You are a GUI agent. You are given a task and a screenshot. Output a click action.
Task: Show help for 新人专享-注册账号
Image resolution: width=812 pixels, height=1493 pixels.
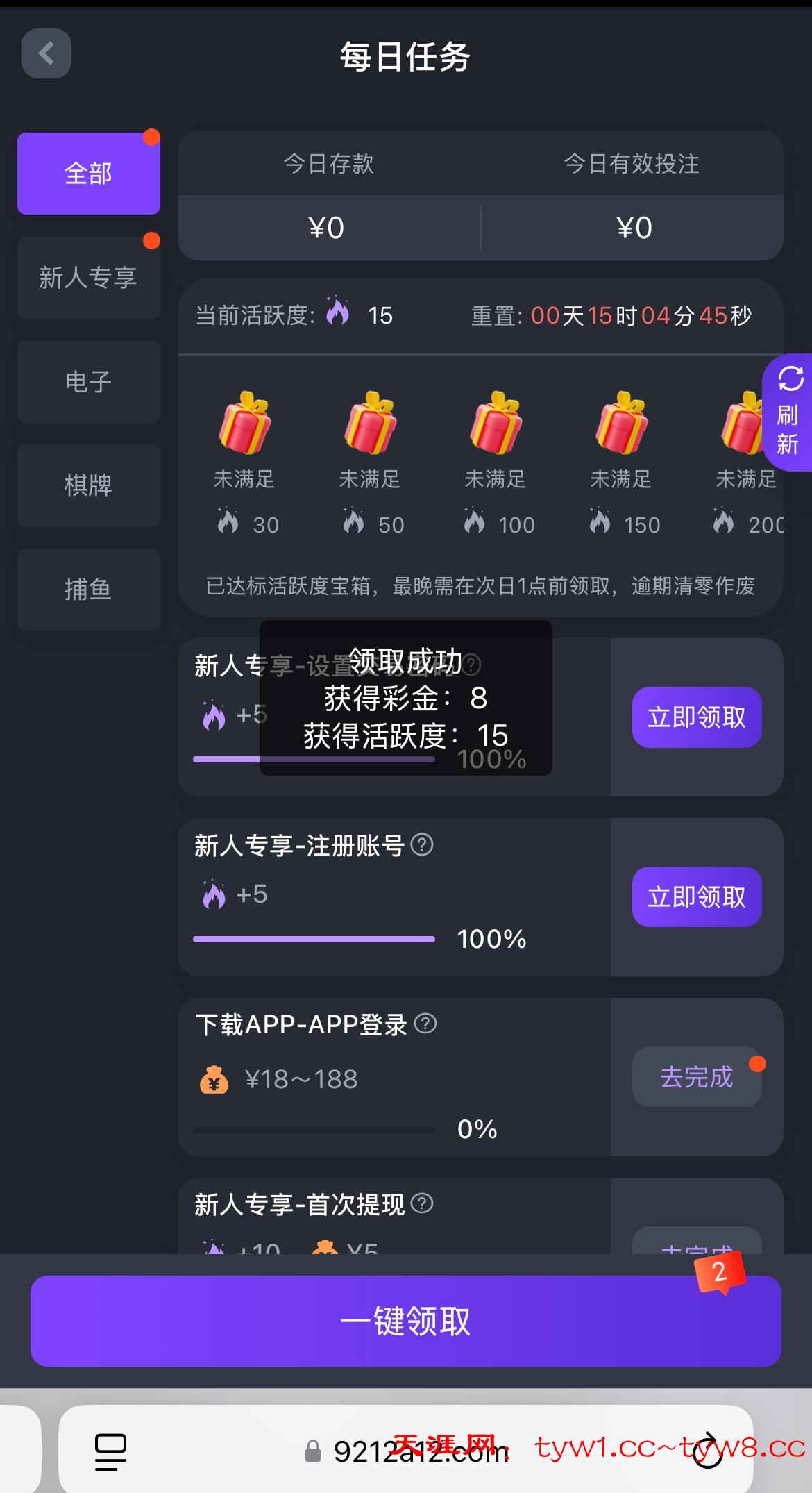[x=422, y=844]
